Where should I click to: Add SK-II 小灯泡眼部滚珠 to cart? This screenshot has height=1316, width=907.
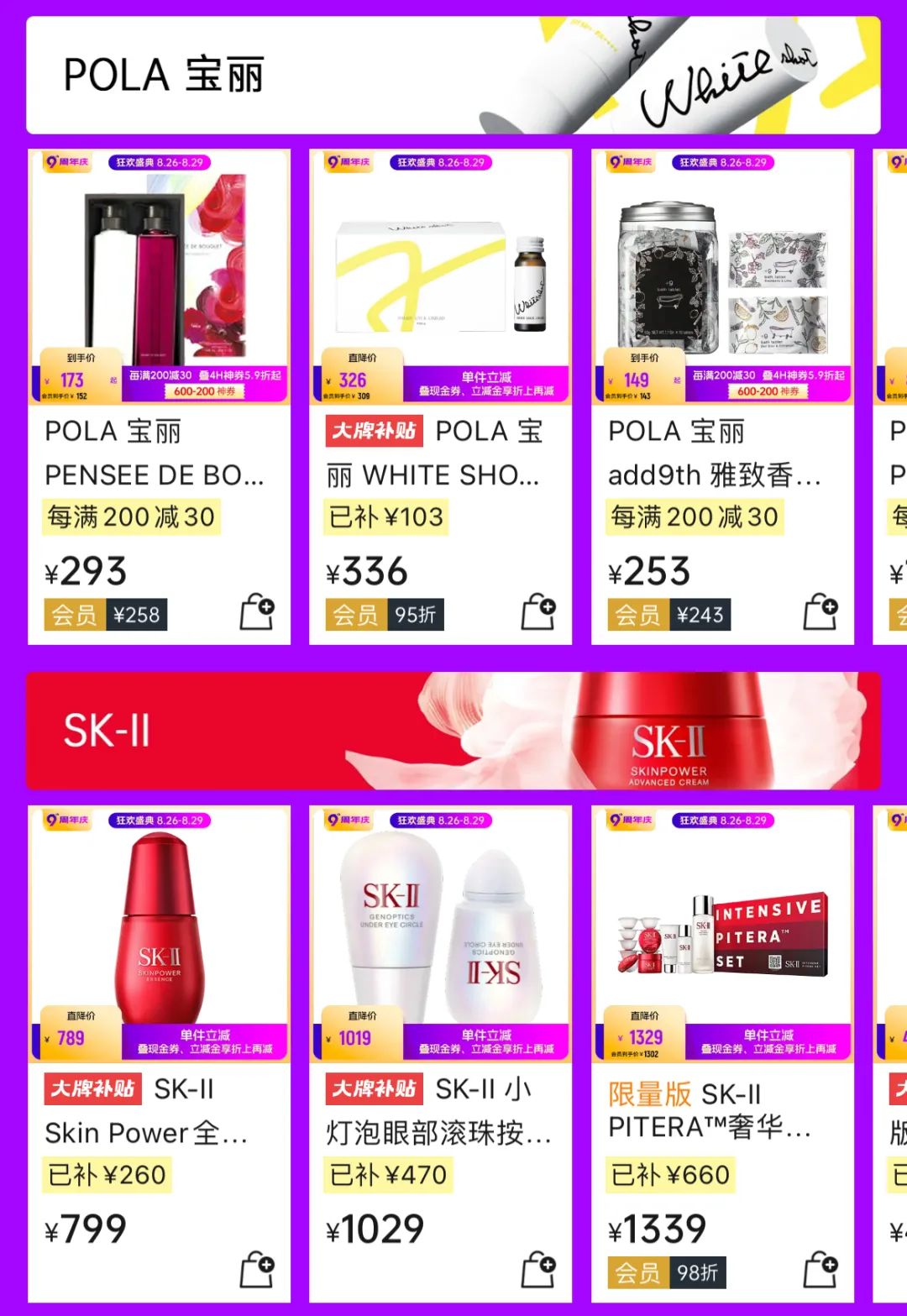pos(539,1269)
